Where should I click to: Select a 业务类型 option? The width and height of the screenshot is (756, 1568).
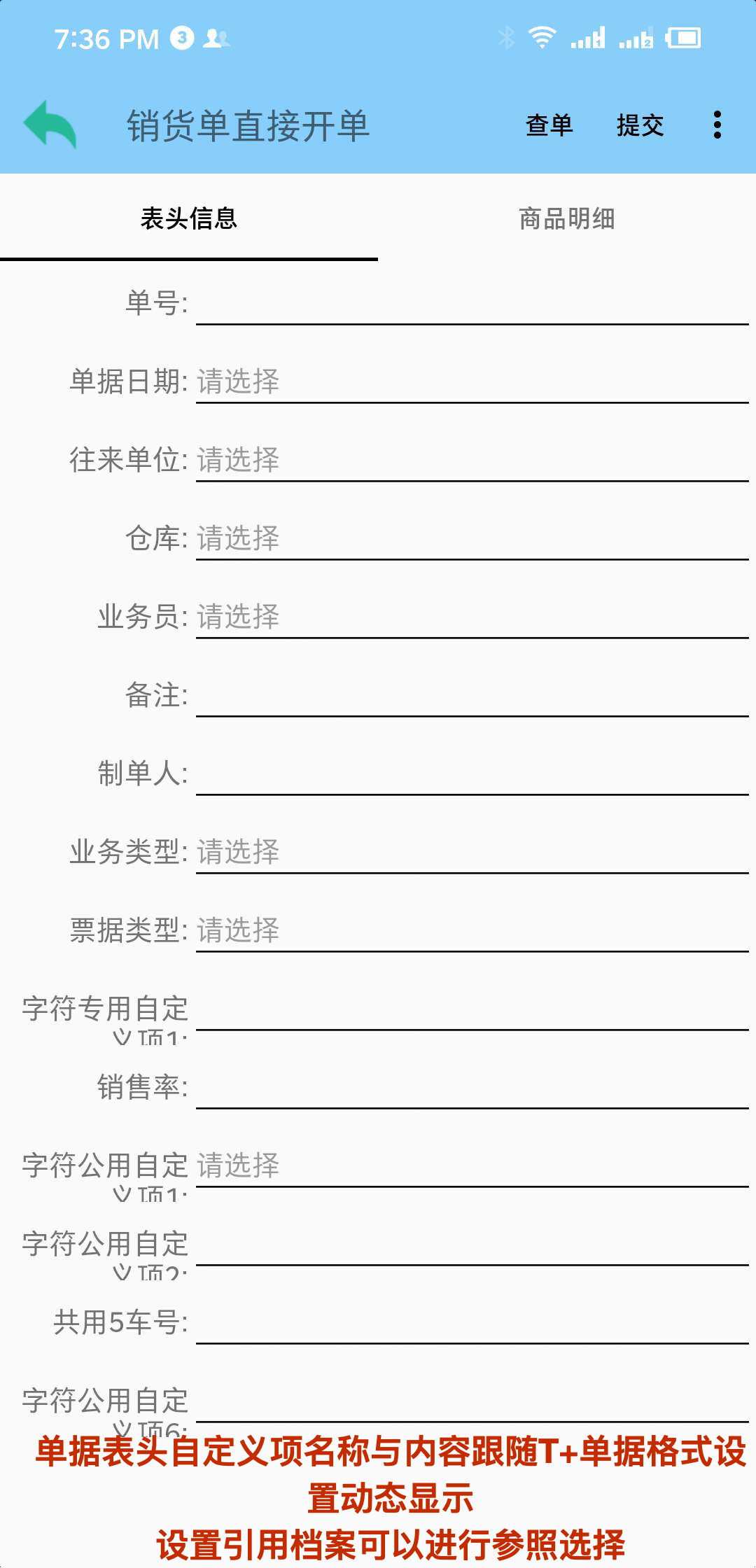472,853
